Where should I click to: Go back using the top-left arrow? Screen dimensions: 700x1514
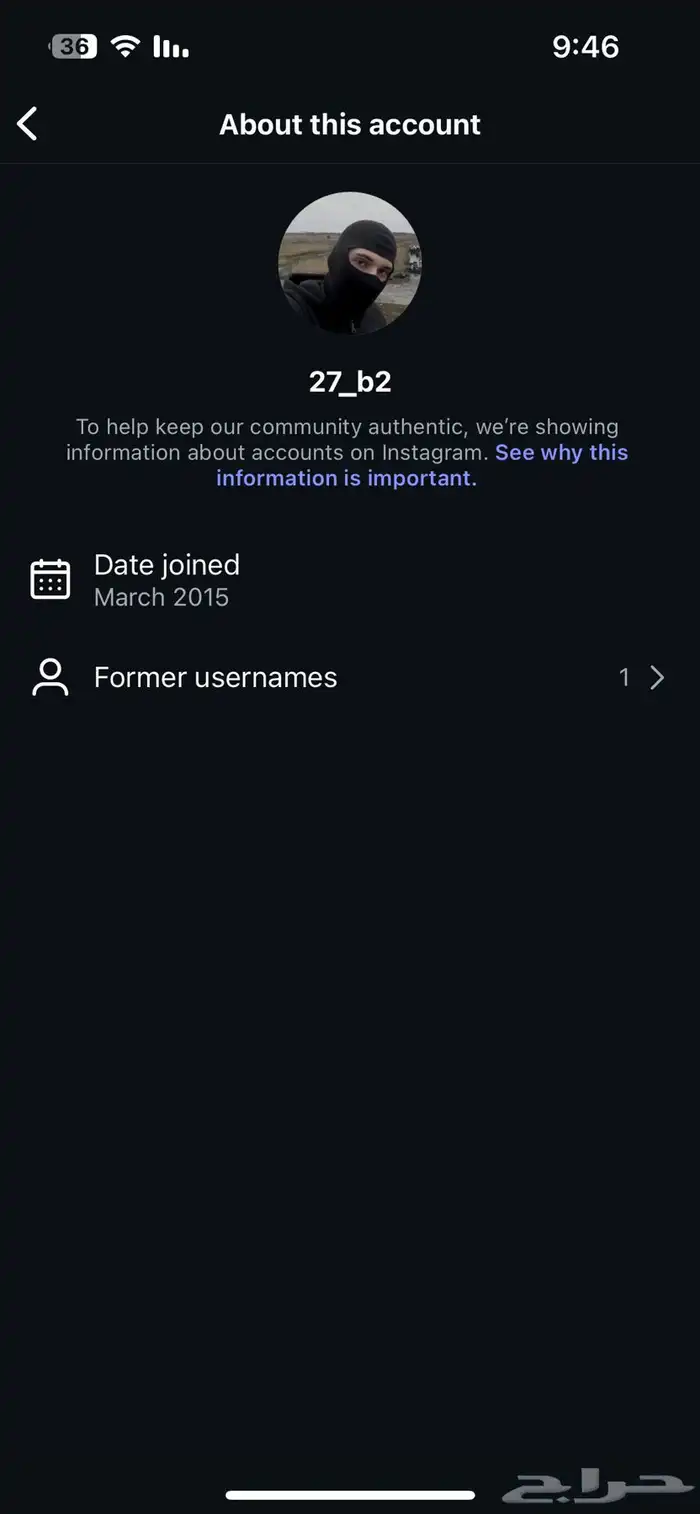27,124
